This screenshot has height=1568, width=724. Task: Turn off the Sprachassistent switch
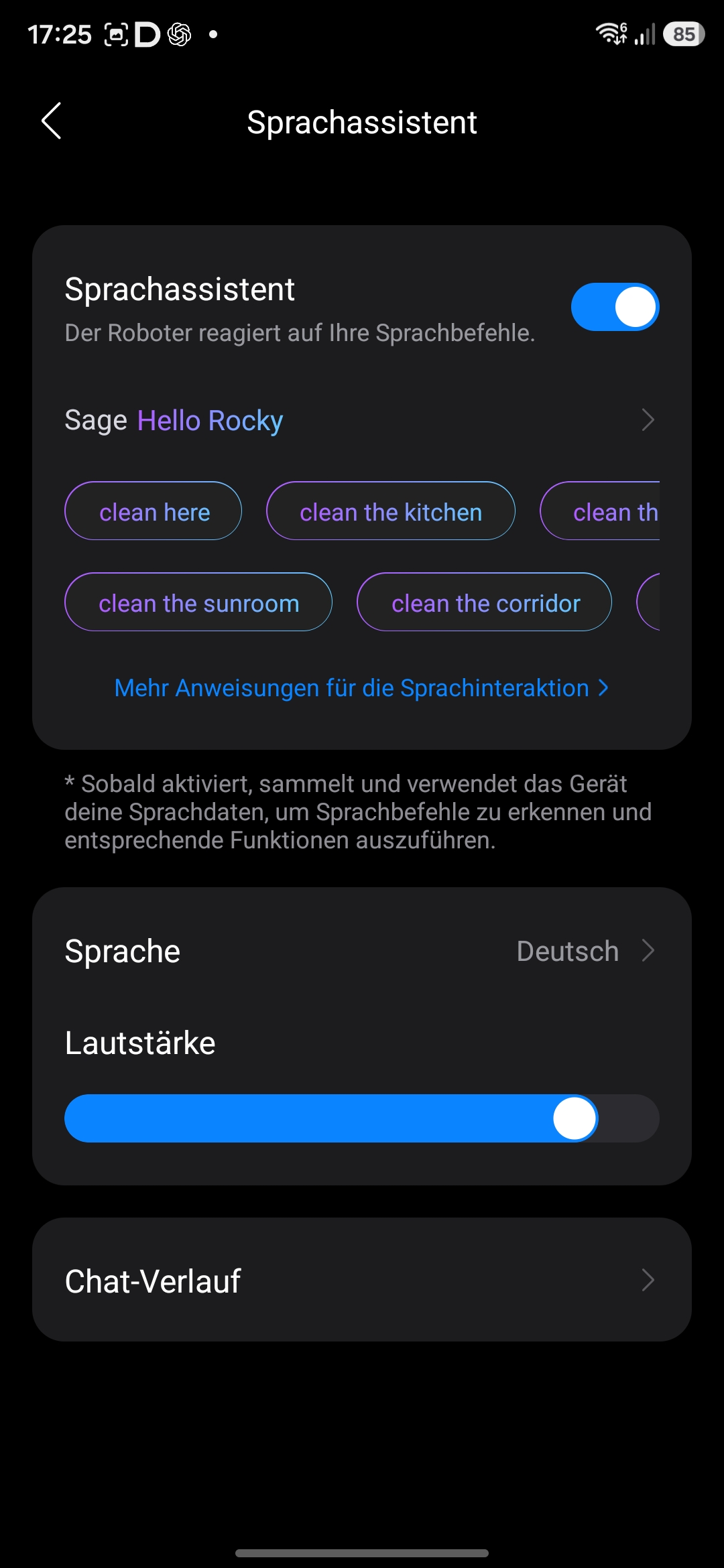coord(615,307)
